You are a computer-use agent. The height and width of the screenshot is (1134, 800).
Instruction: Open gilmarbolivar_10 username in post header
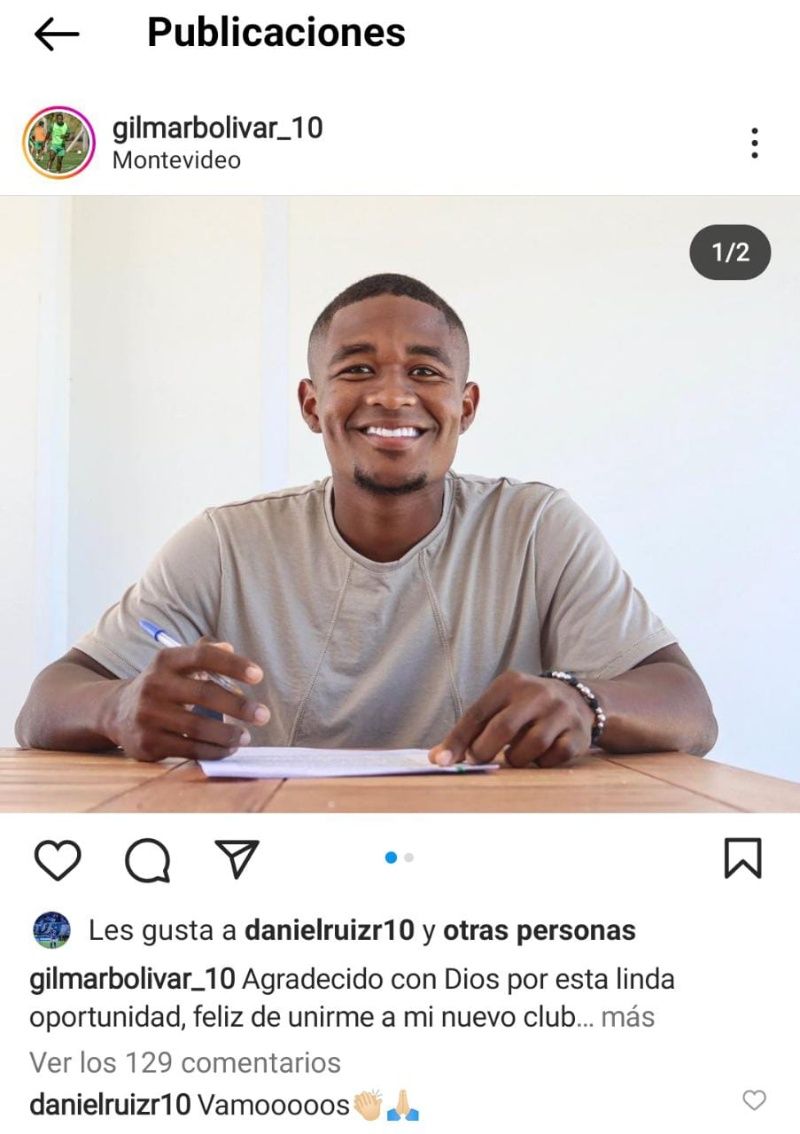[x=217, y=128]
